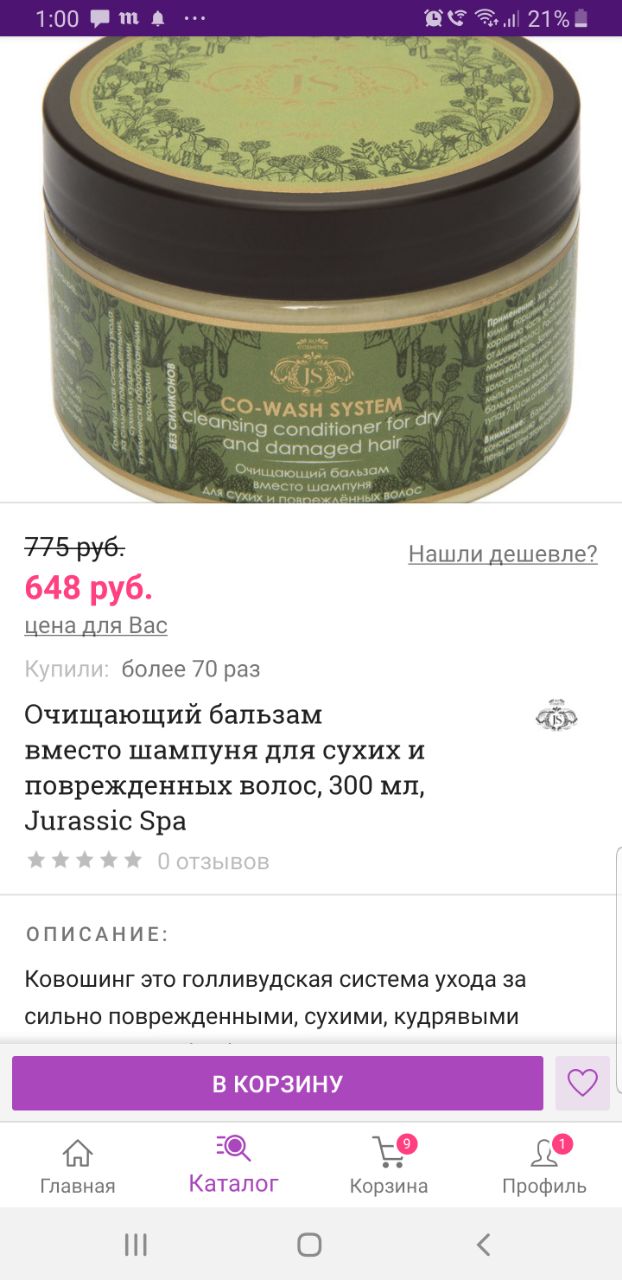Viewport: 622px width, 1280px height.
Task: Open the Jurassic Spa brand logo
Action: pos(557,717)
